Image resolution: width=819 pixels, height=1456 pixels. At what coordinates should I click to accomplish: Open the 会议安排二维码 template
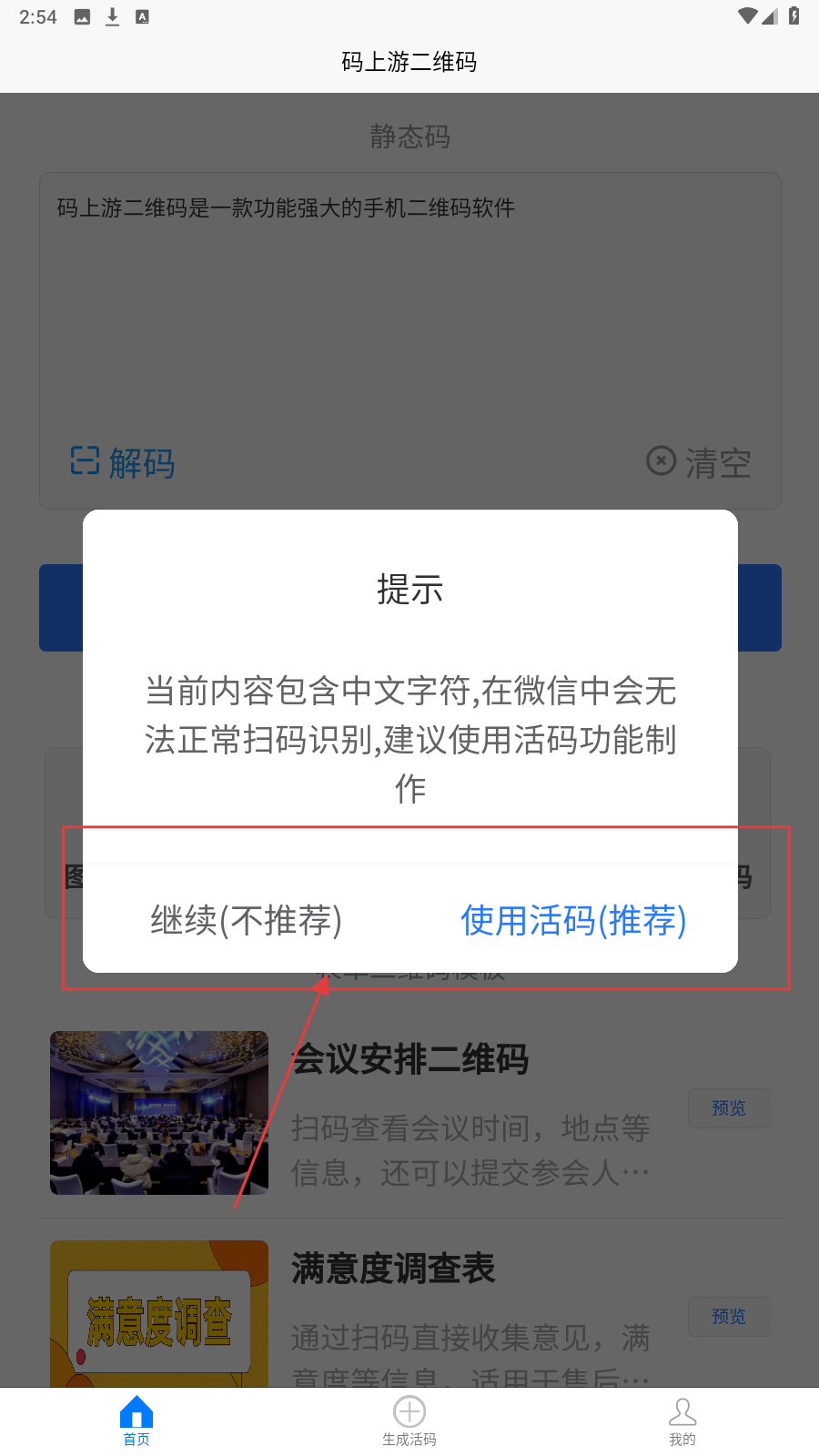click(x=409, y=1060)
